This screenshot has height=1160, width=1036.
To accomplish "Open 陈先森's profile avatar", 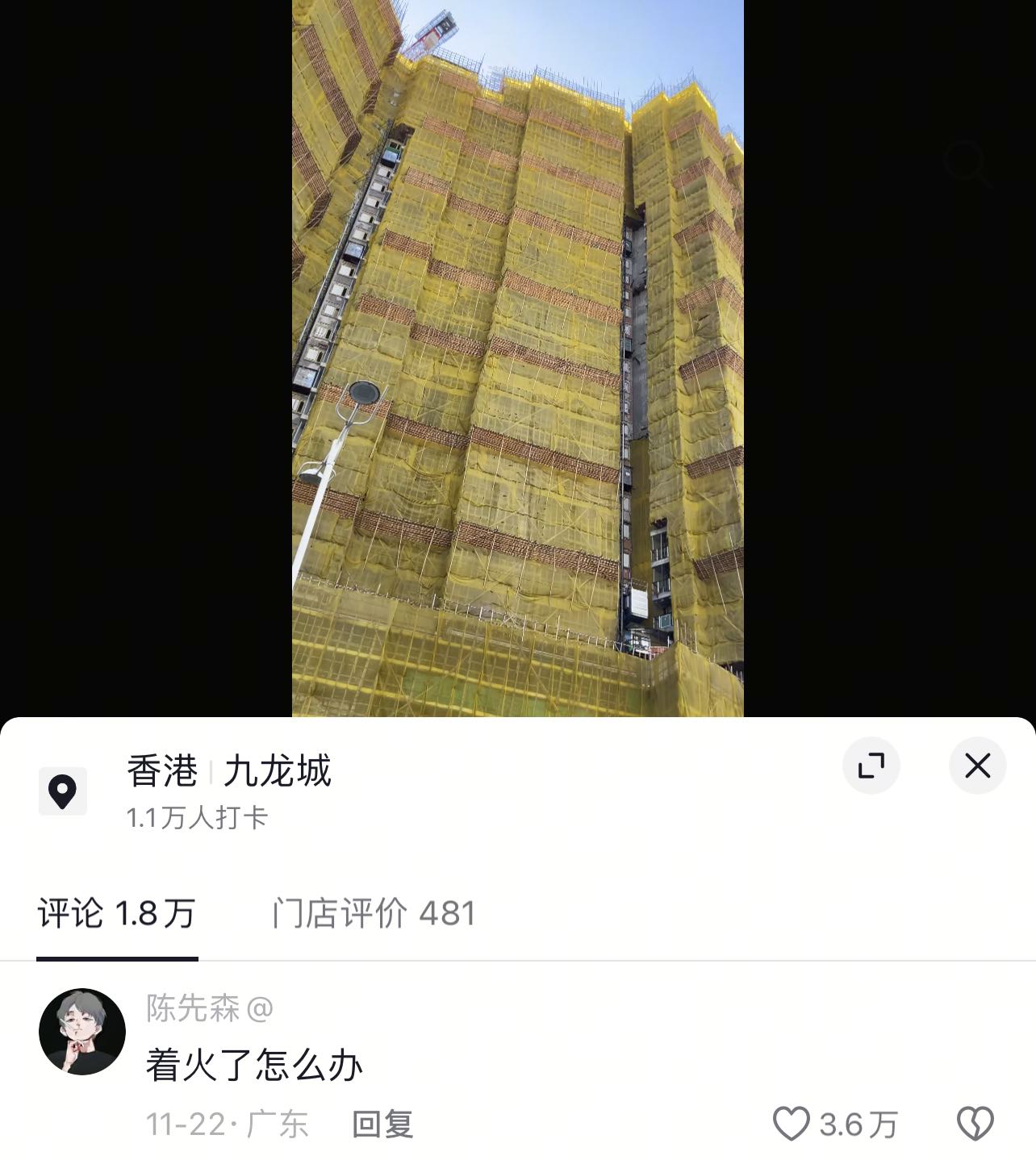I will (82, 1032).
